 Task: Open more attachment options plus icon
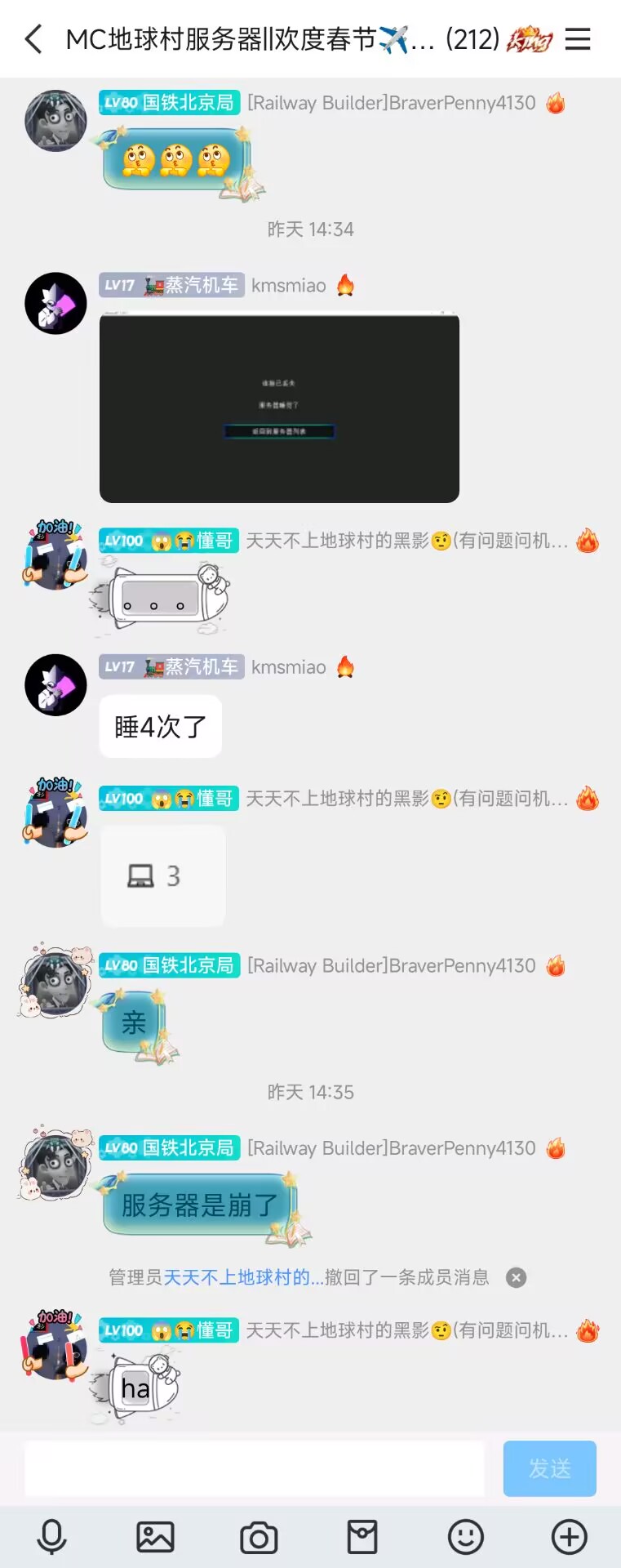pos(570,1538)
